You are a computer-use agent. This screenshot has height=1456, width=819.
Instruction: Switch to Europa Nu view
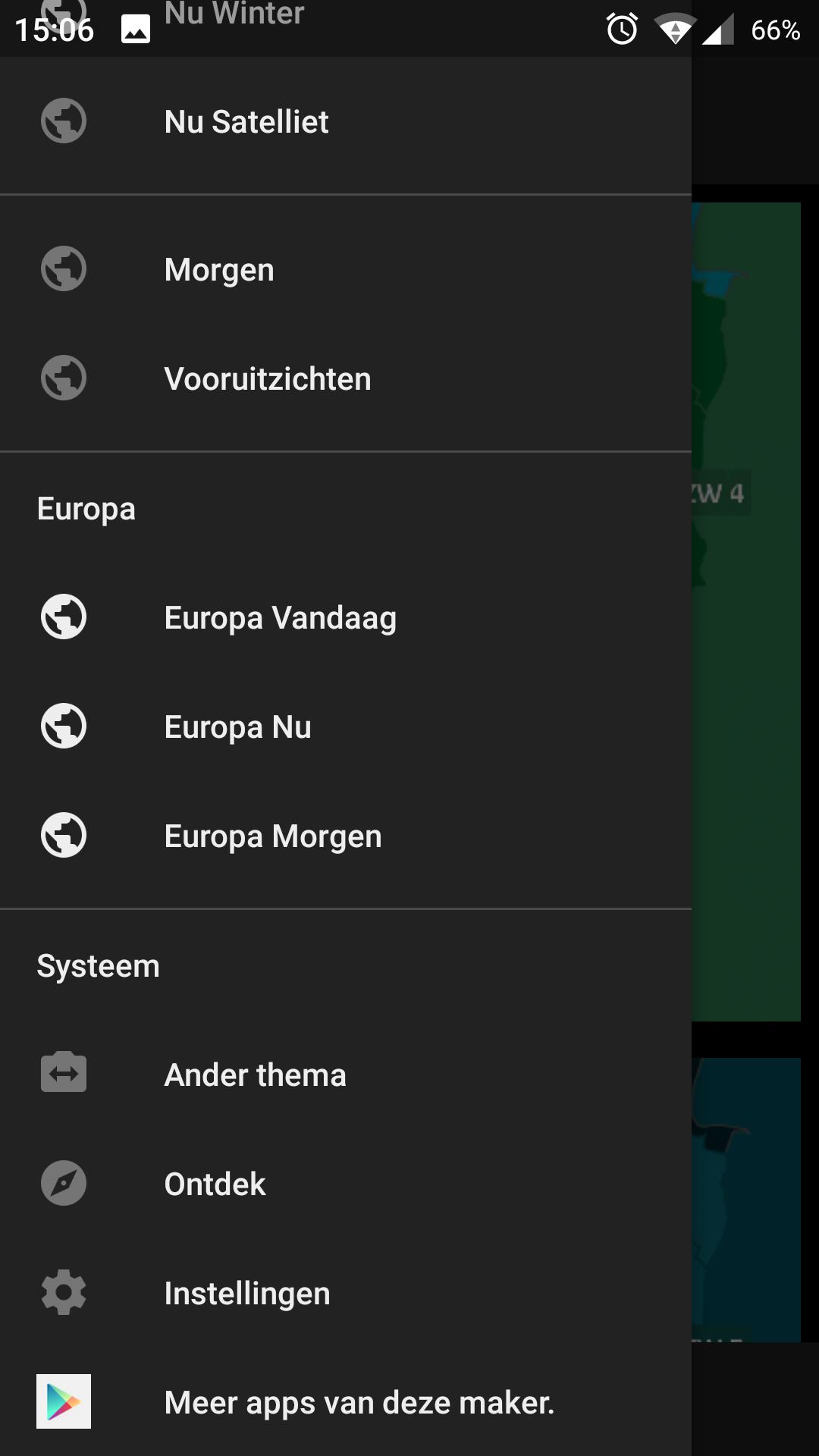(x=237, y=726)
